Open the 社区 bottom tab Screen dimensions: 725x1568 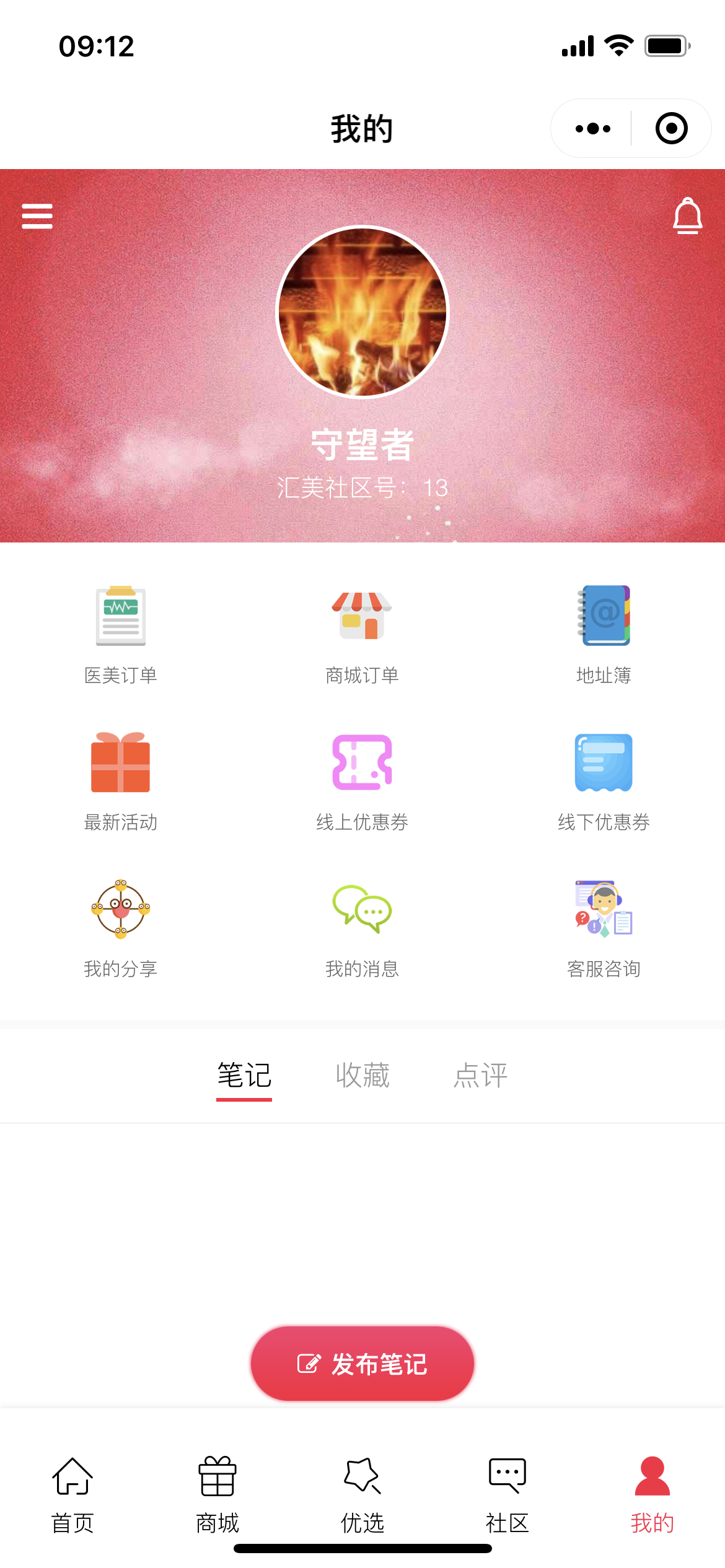pos(507,1494)
